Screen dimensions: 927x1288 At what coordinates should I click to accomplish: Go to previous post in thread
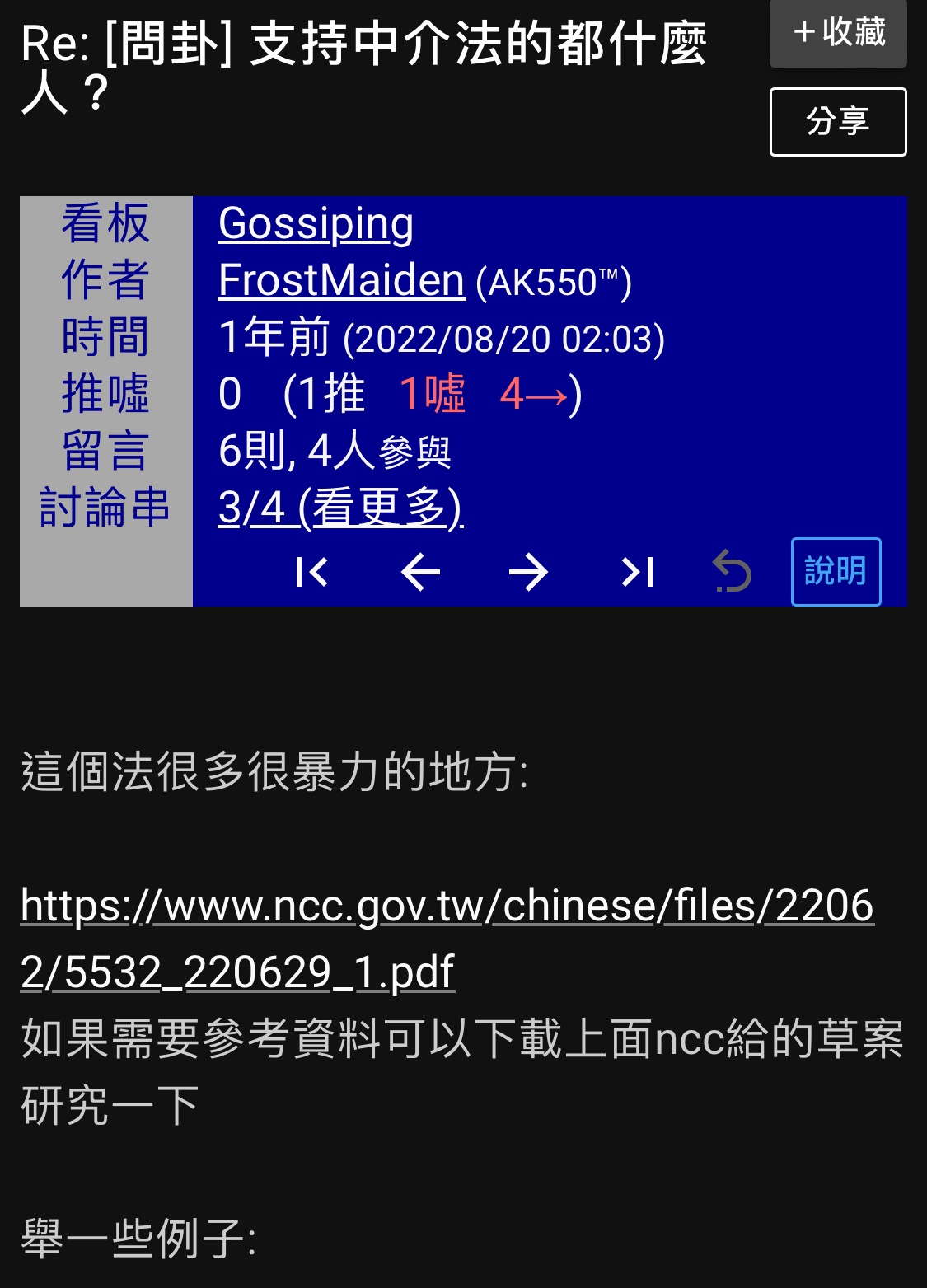tap(420, 572)
